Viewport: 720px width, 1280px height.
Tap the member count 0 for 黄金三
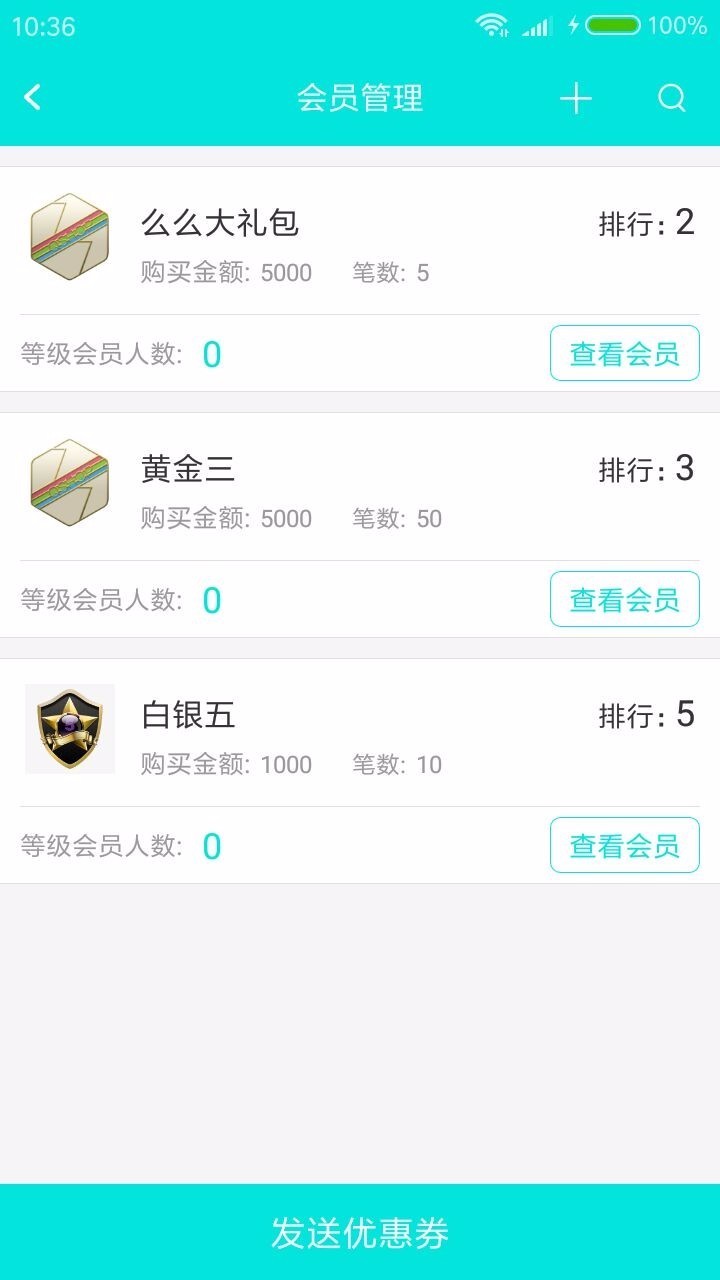coord(210,600)
